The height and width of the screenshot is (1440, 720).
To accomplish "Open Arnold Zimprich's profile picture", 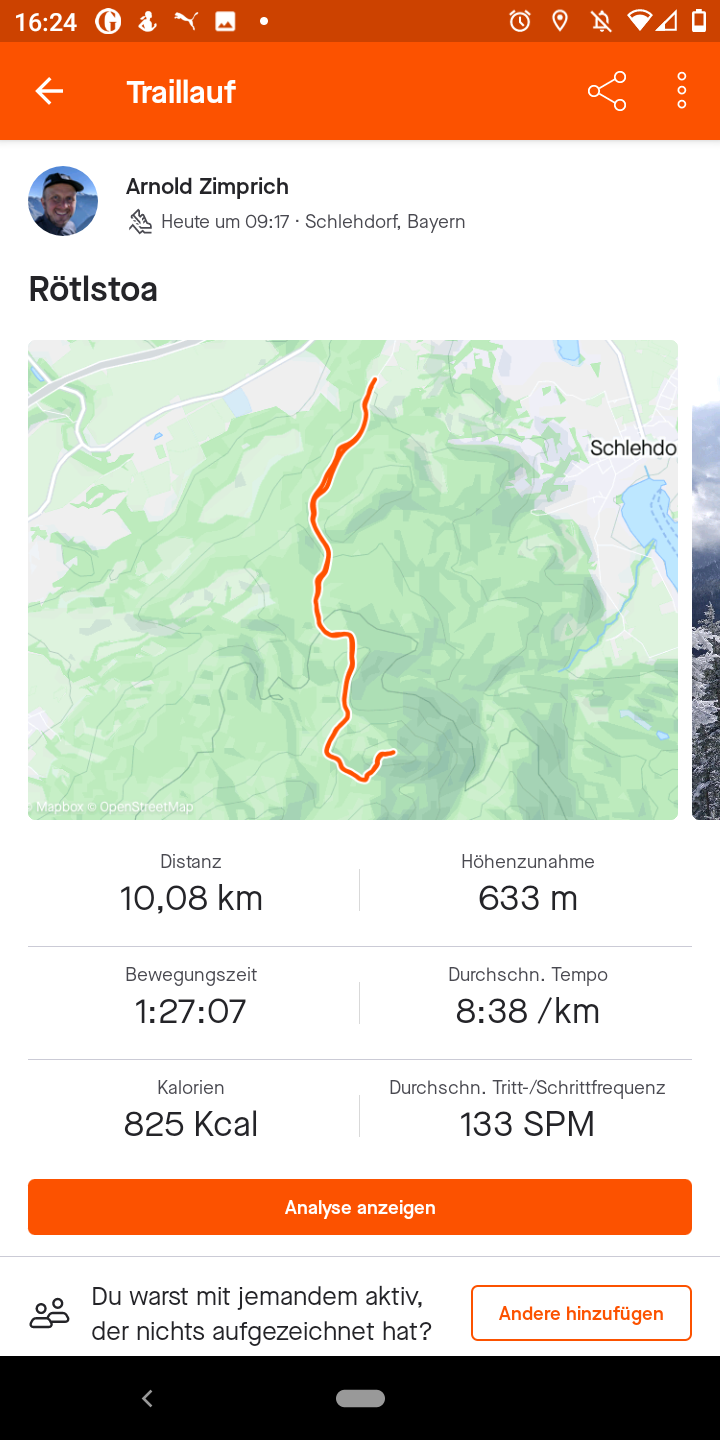I will click(x=63, y=201).
